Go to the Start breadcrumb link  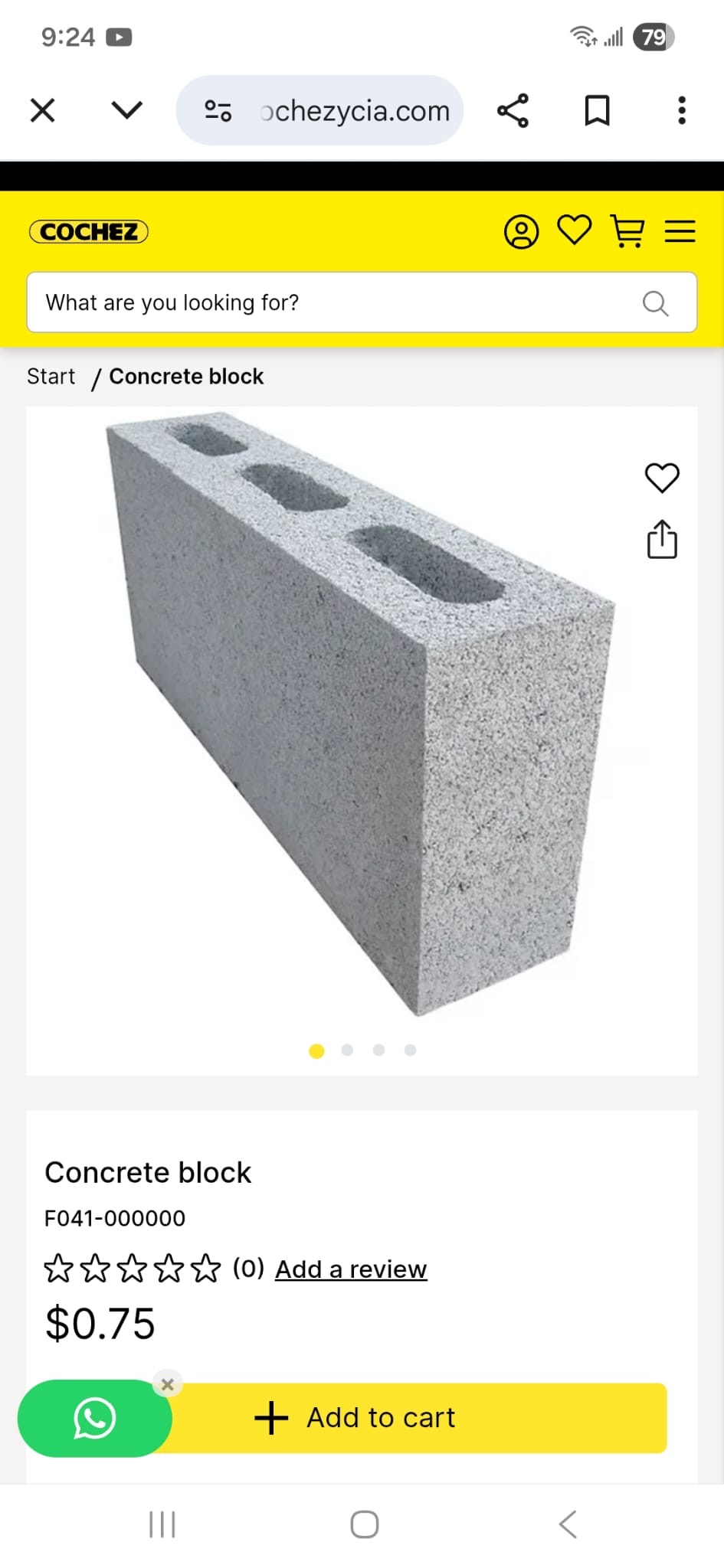(51, 377)
